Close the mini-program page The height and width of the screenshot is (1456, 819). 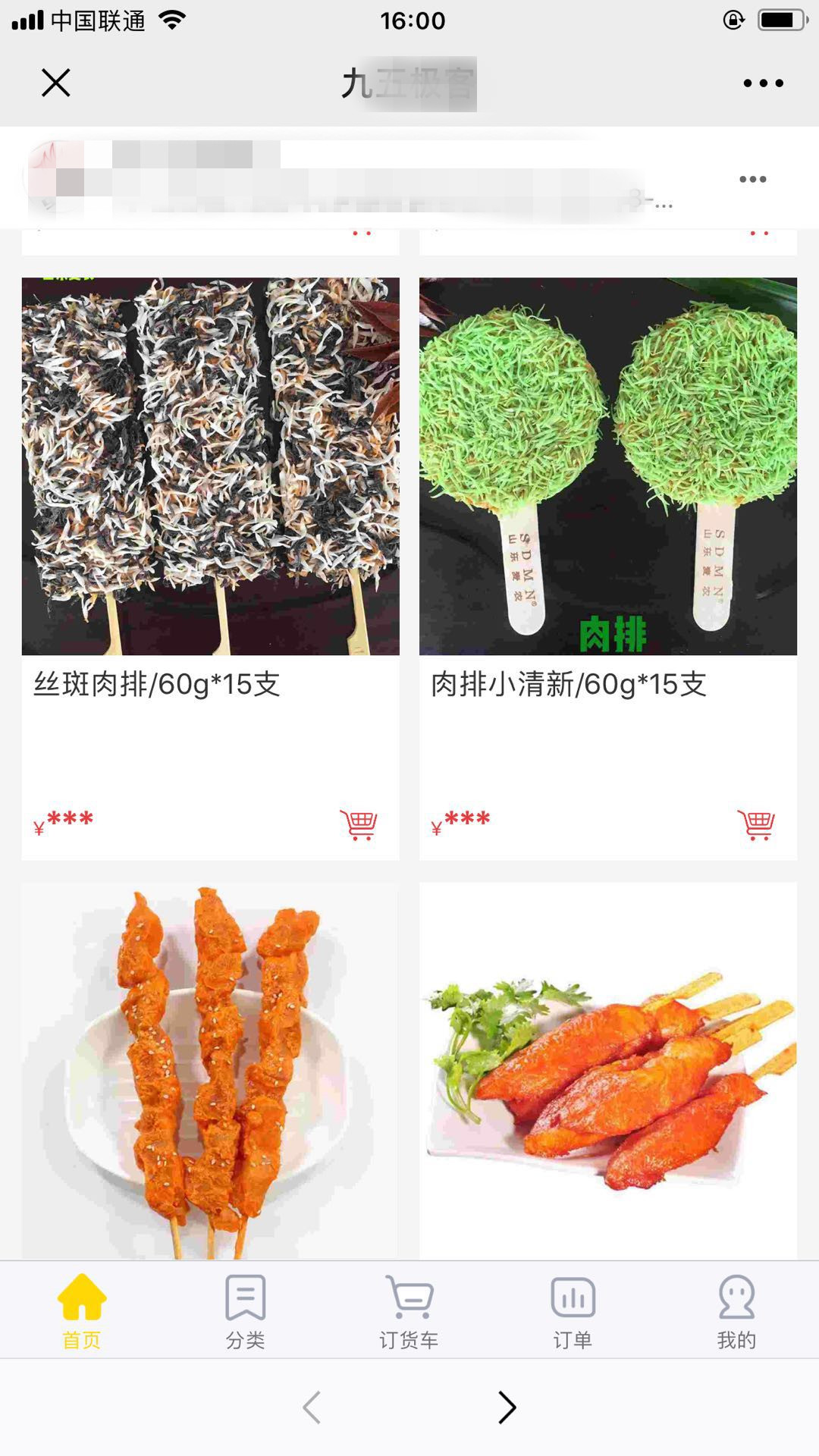tap(55, 83)
